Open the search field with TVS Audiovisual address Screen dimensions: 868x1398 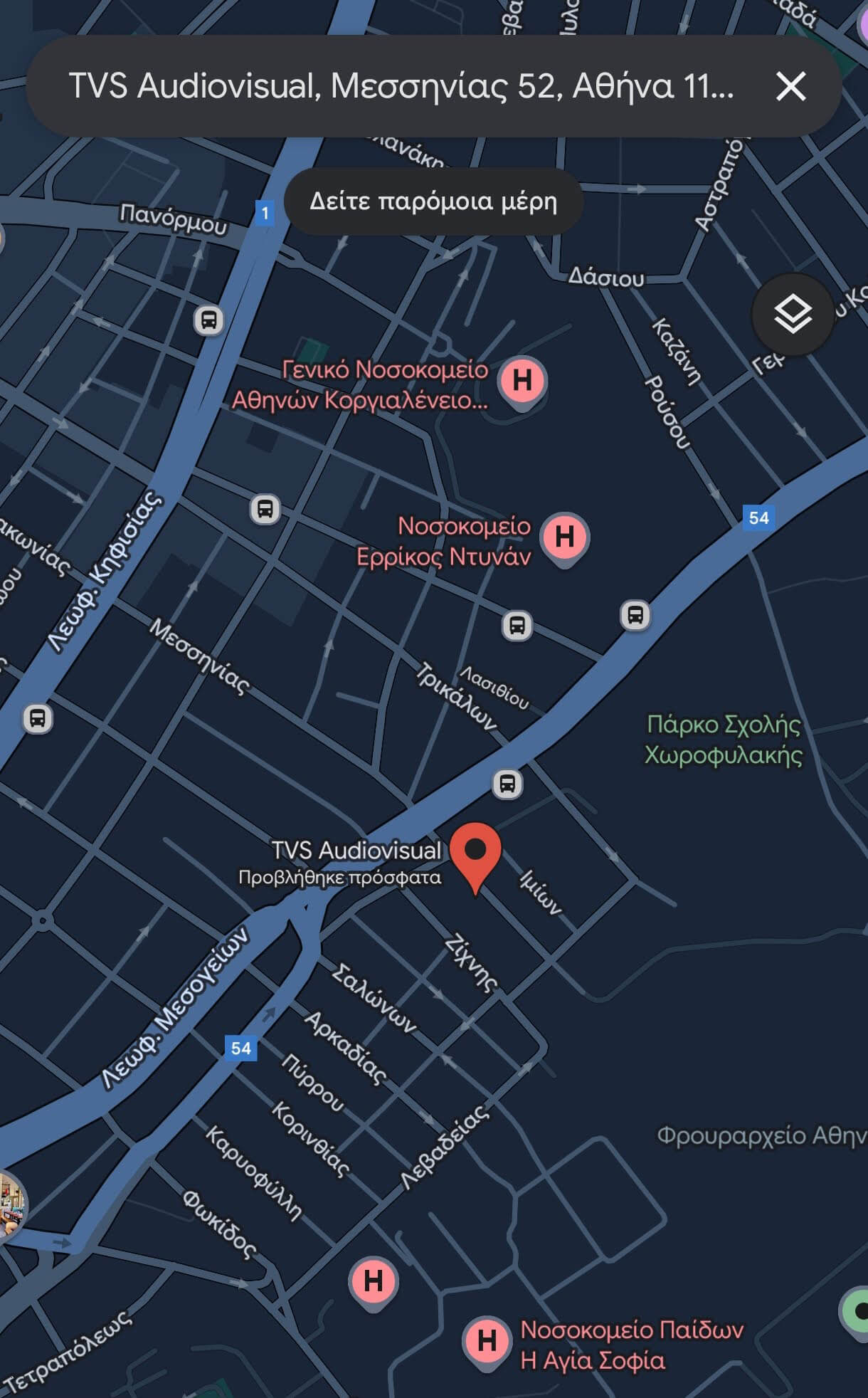point(398,87)
